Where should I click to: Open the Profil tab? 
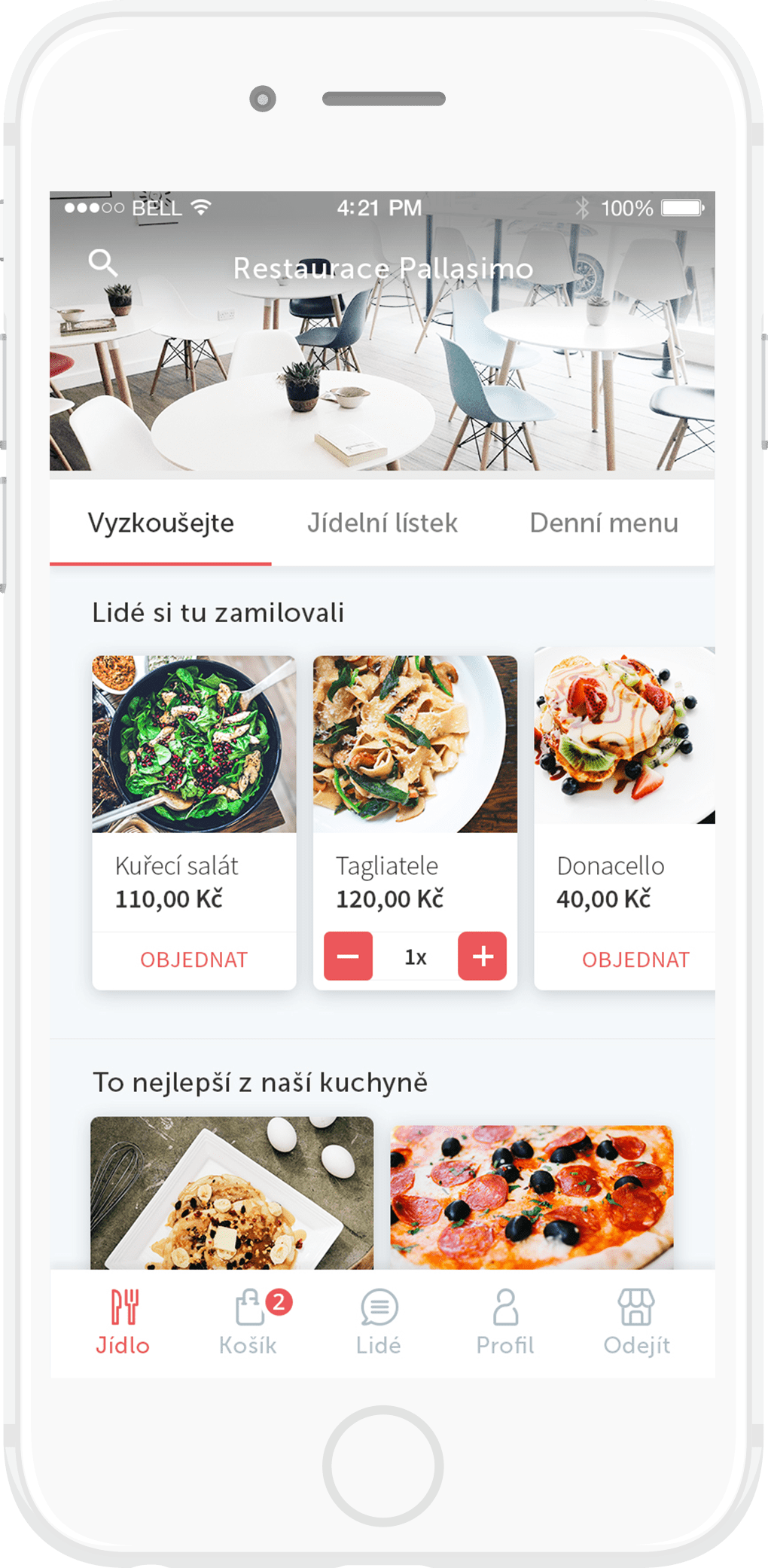pos(505,1321)
